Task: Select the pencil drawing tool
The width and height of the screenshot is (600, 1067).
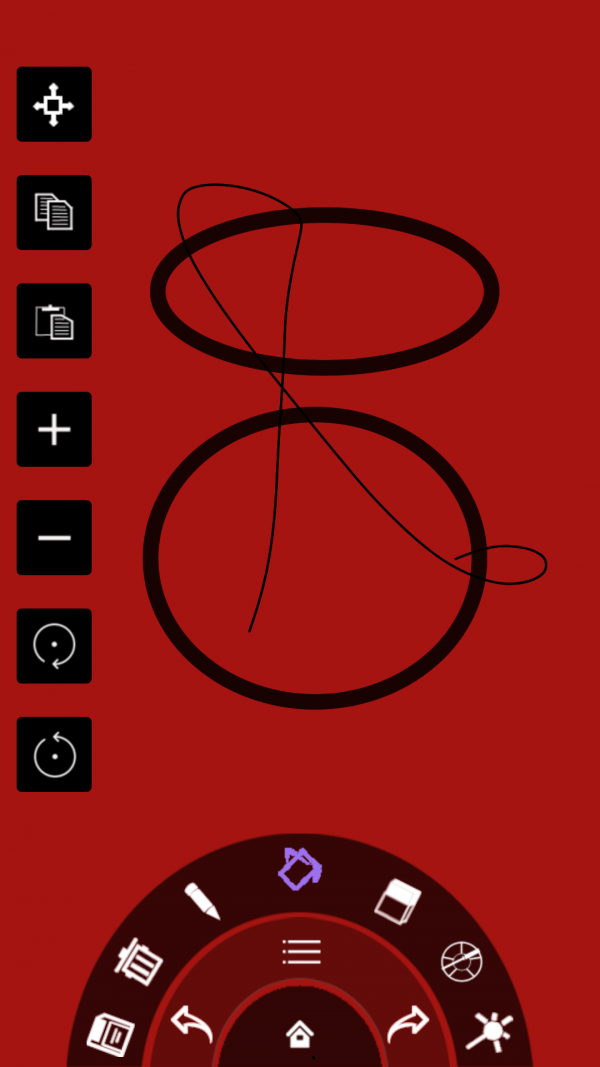Action: pos(202,901)
